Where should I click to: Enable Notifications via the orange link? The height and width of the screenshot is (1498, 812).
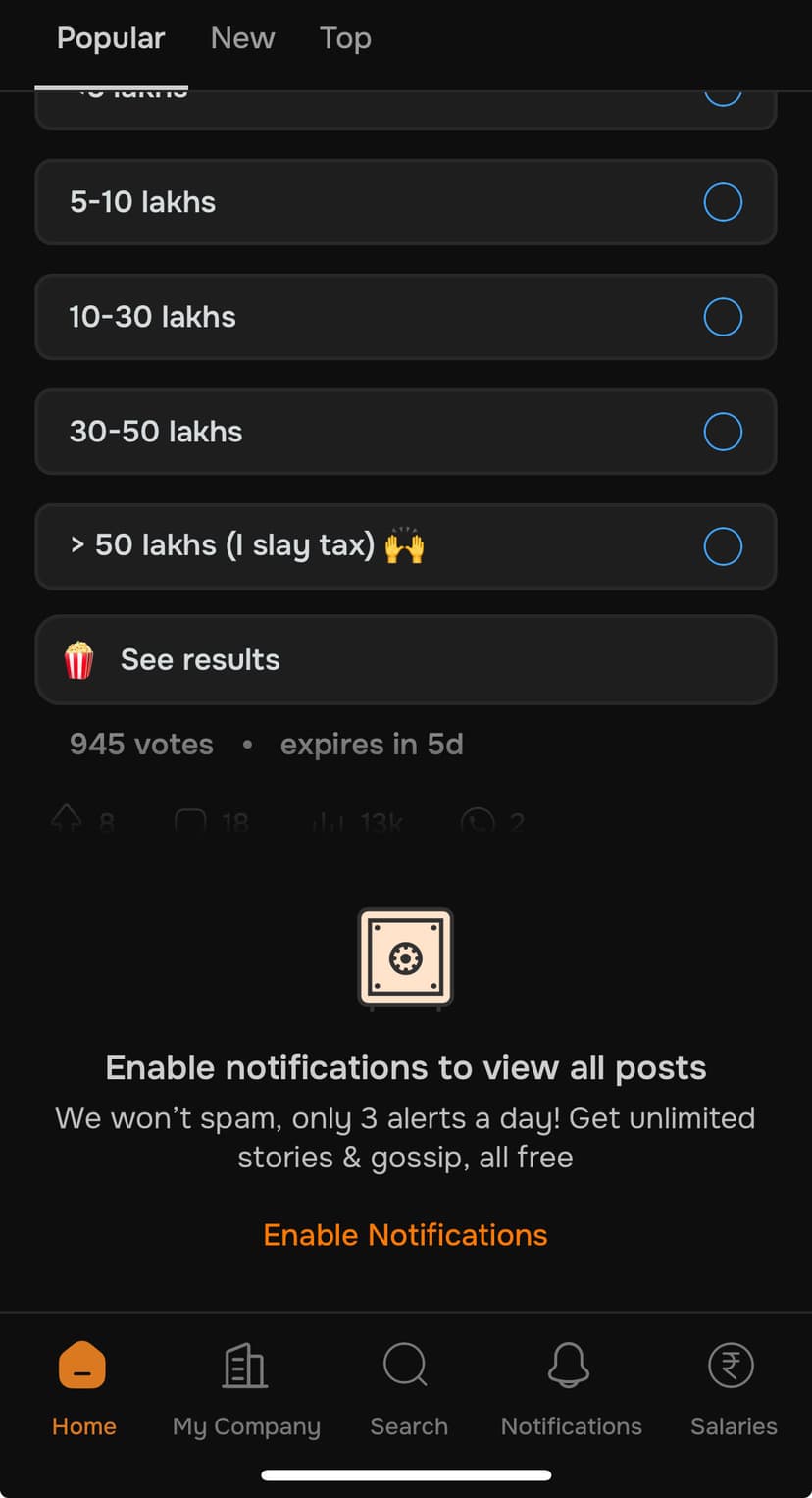(405, 1234)
